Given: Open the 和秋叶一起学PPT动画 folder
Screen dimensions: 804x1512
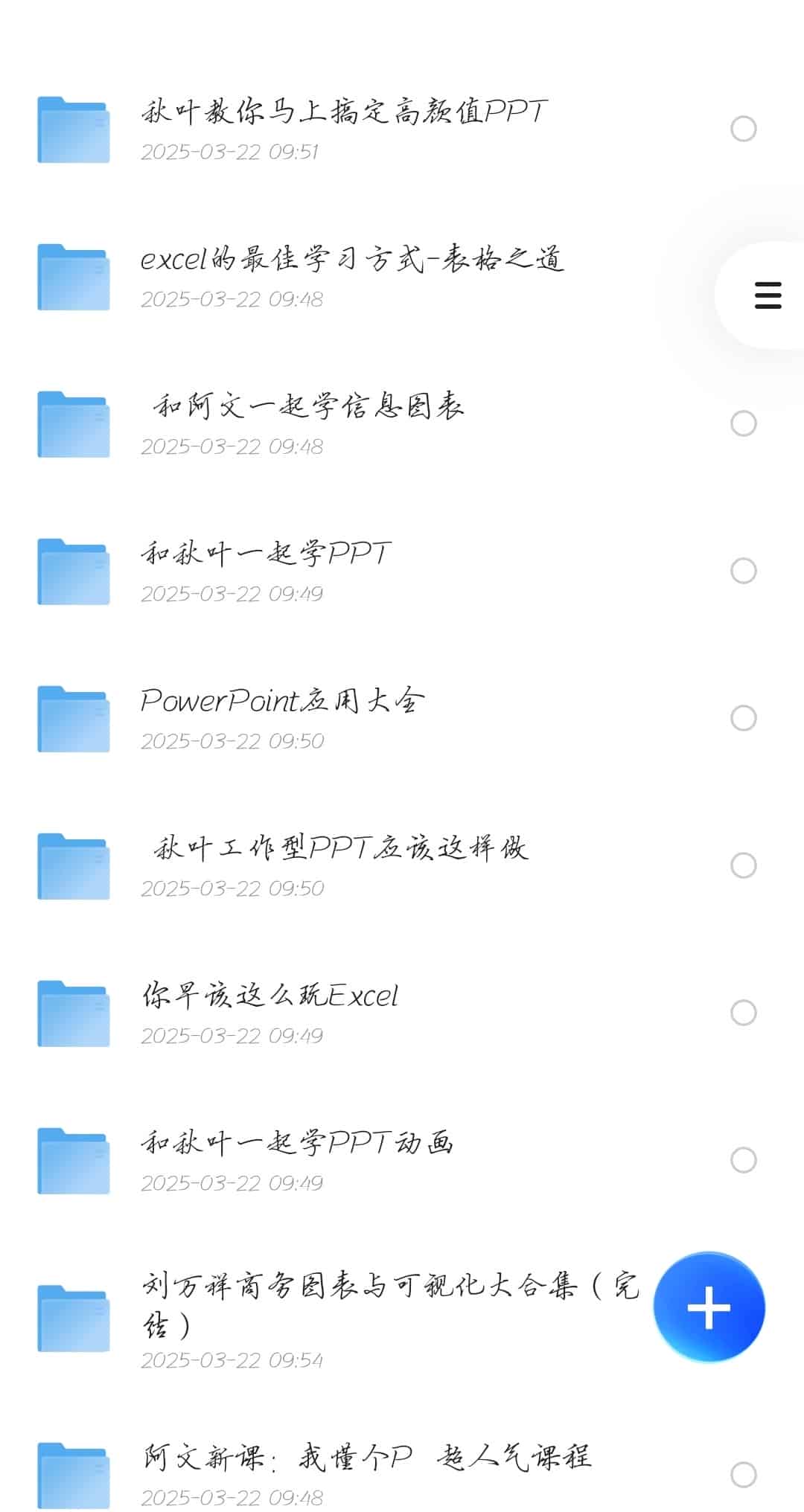Looking at the screenshot, I should (x=297, y=1144).
